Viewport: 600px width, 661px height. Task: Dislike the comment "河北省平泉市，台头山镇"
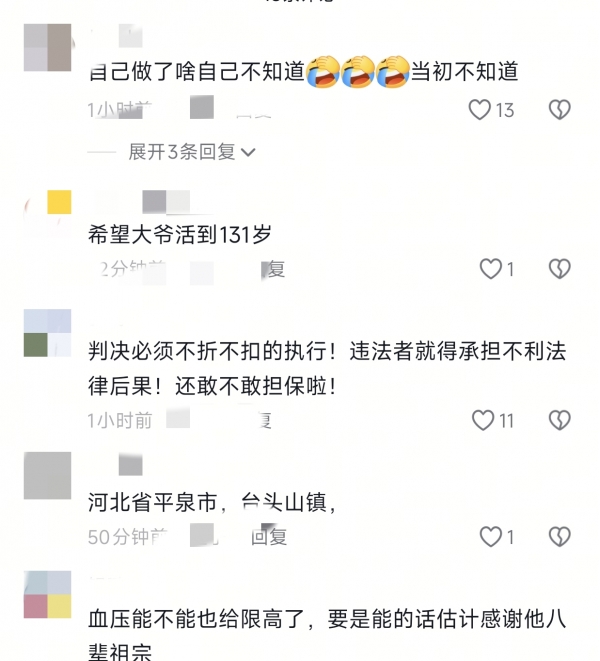tap(559, 537)
